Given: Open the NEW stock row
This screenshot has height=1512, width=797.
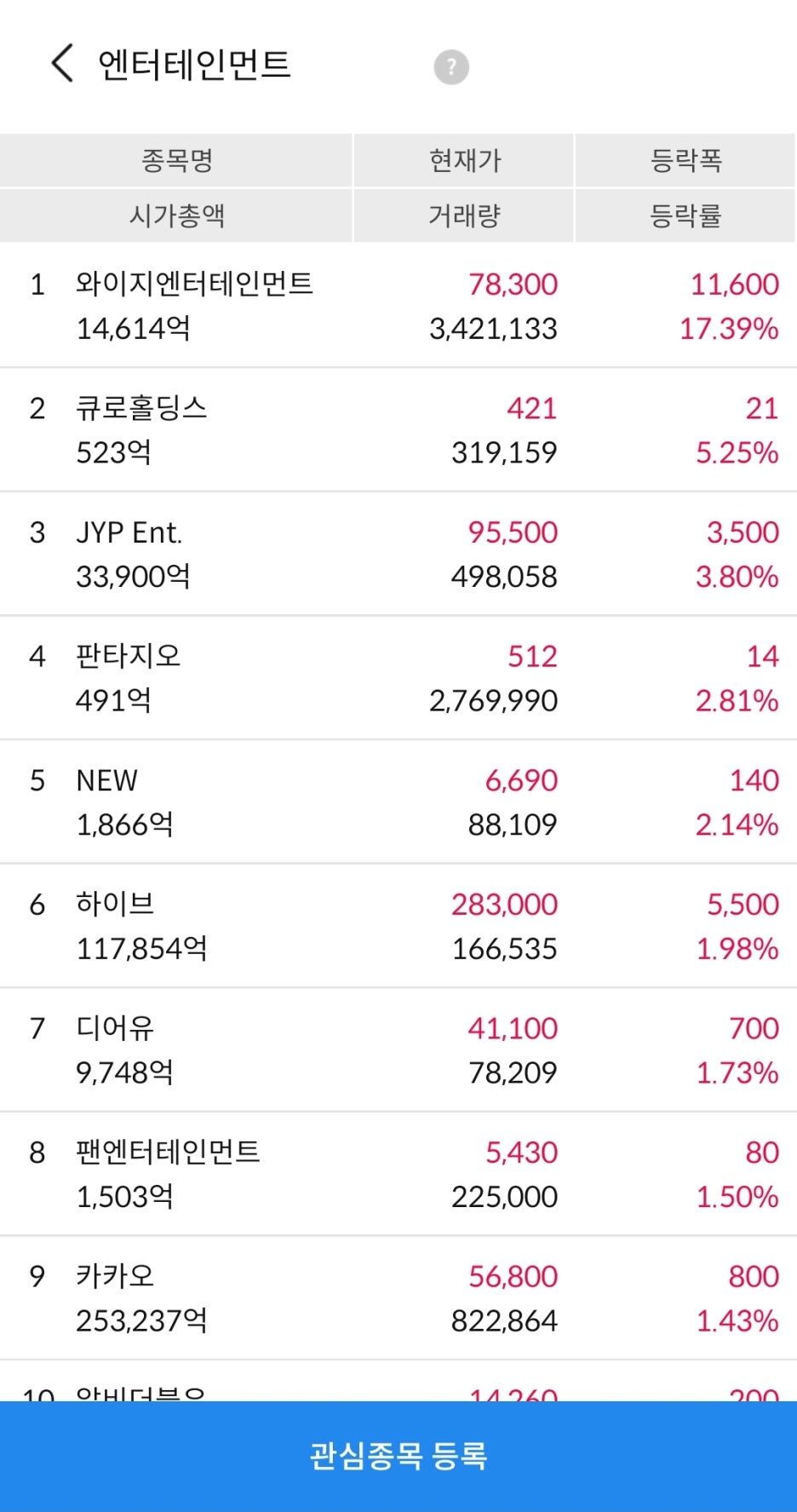Looking at the screenshot, I should 398,802.
